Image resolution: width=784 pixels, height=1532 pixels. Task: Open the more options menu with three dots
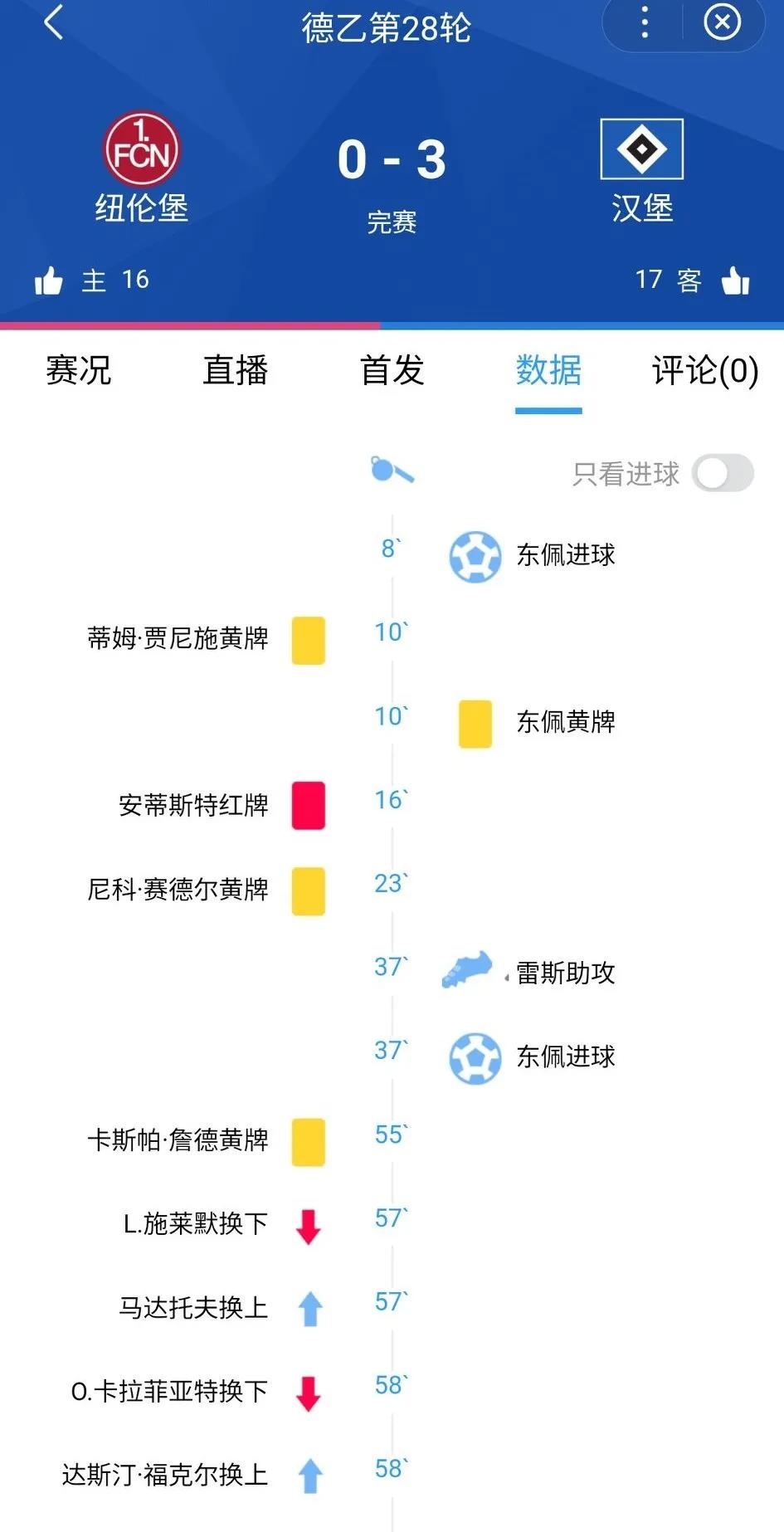click(644, 23)
